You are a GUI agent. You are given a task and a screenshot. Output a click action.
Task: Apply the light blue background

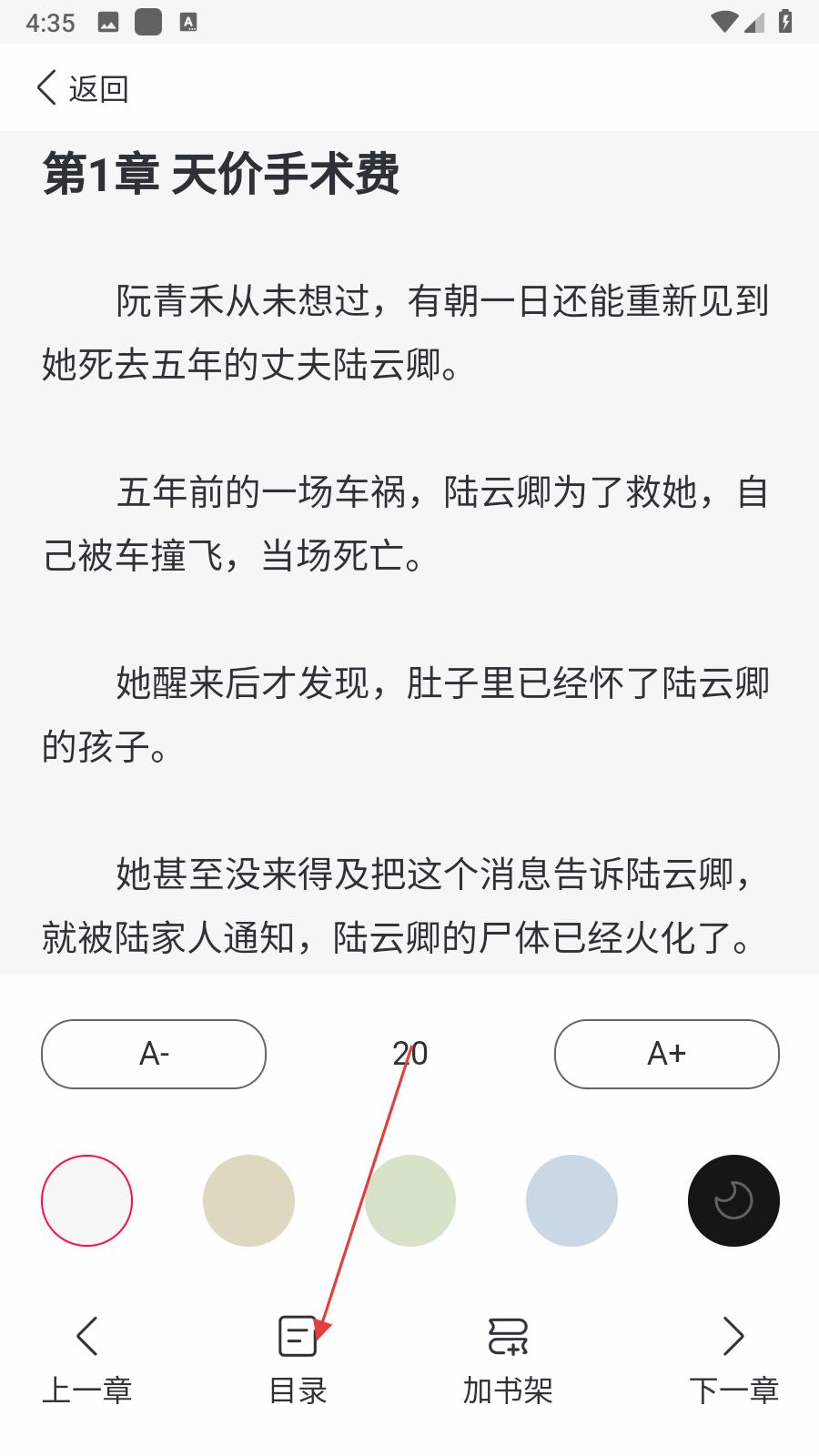pos(571,1200)
